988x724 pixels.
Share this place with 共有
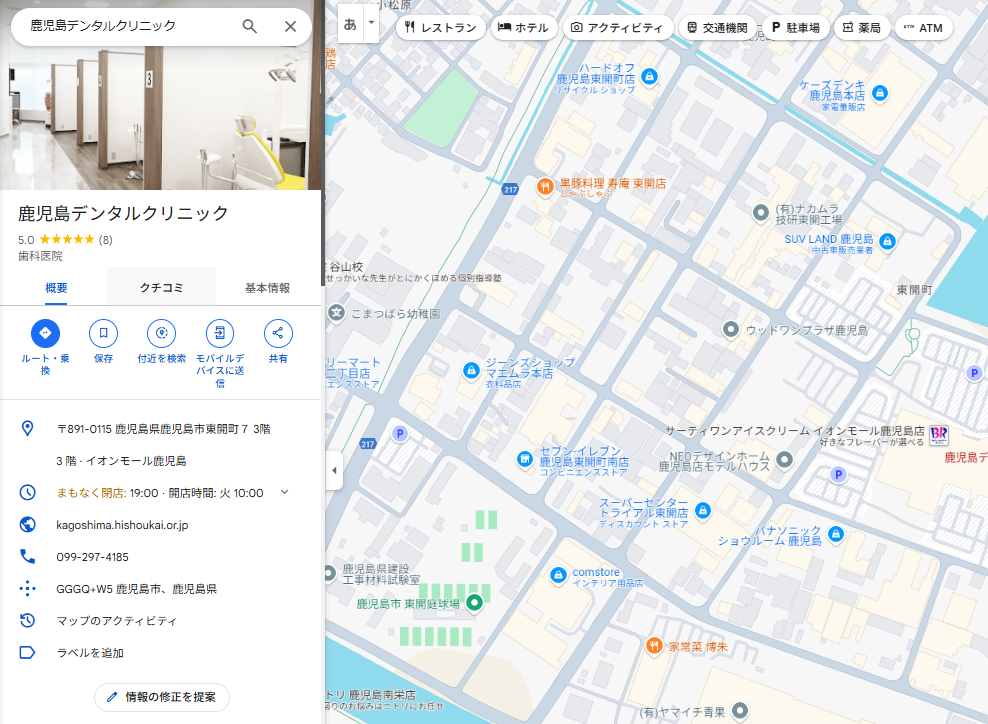[278, 333]
